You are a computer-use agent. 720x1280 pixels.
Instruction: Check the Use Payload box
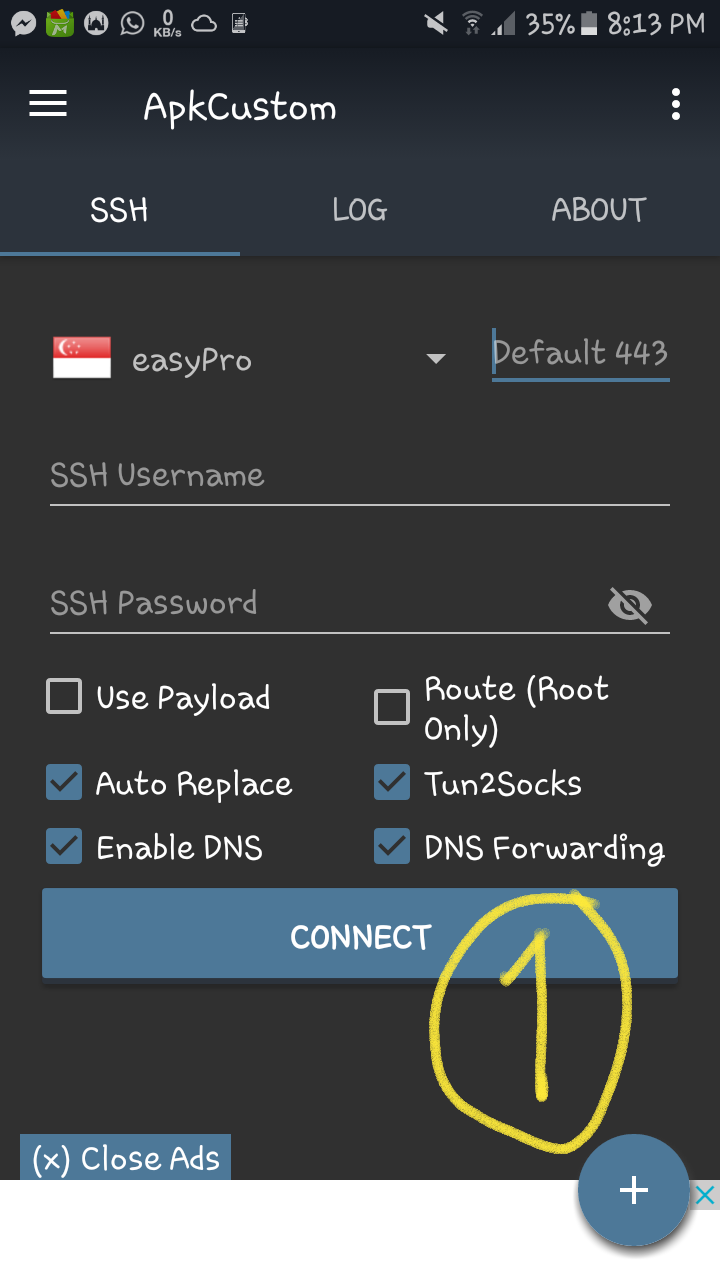64,697
